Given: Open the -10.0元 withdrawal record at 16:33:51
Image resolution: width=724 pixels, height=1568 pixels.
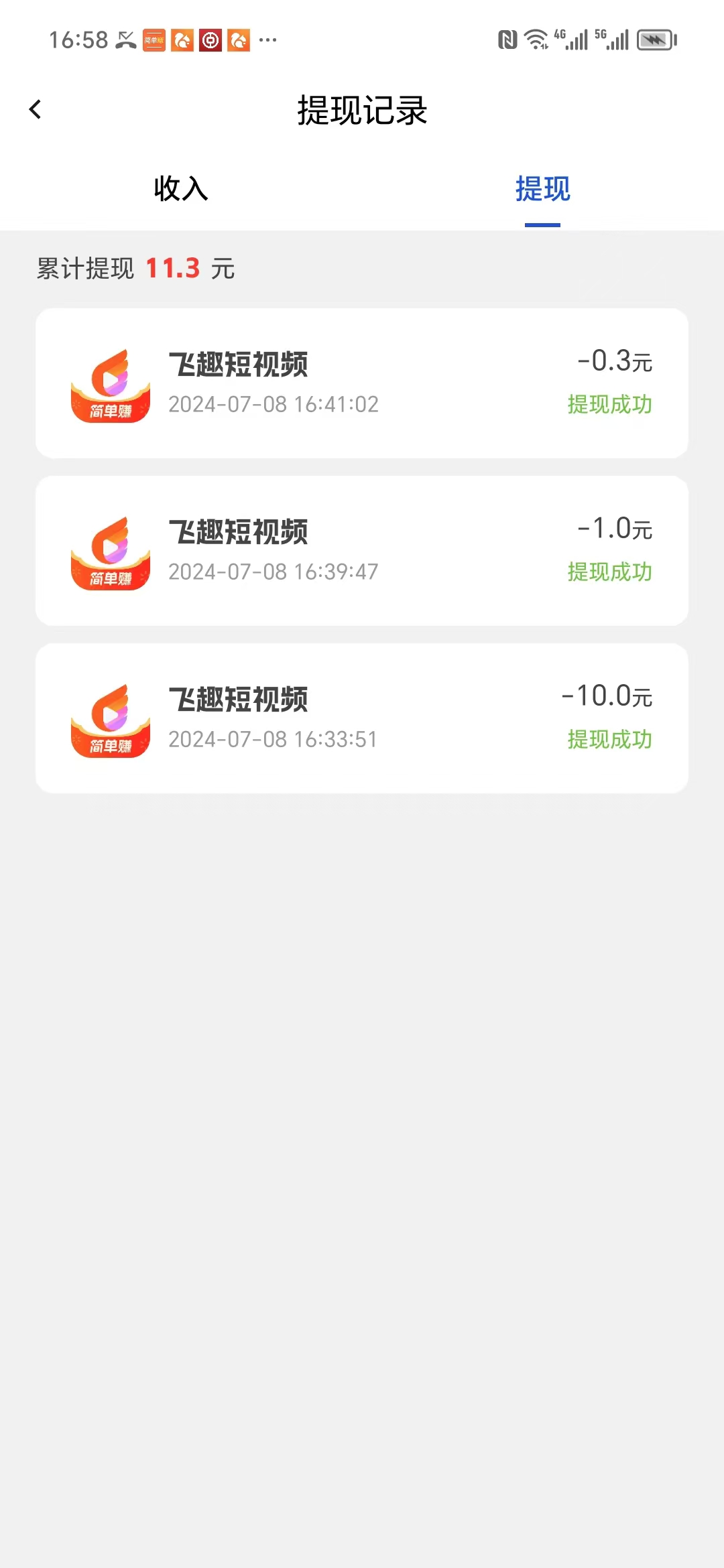Looking at the screenshot, I should tap(362, 718).
